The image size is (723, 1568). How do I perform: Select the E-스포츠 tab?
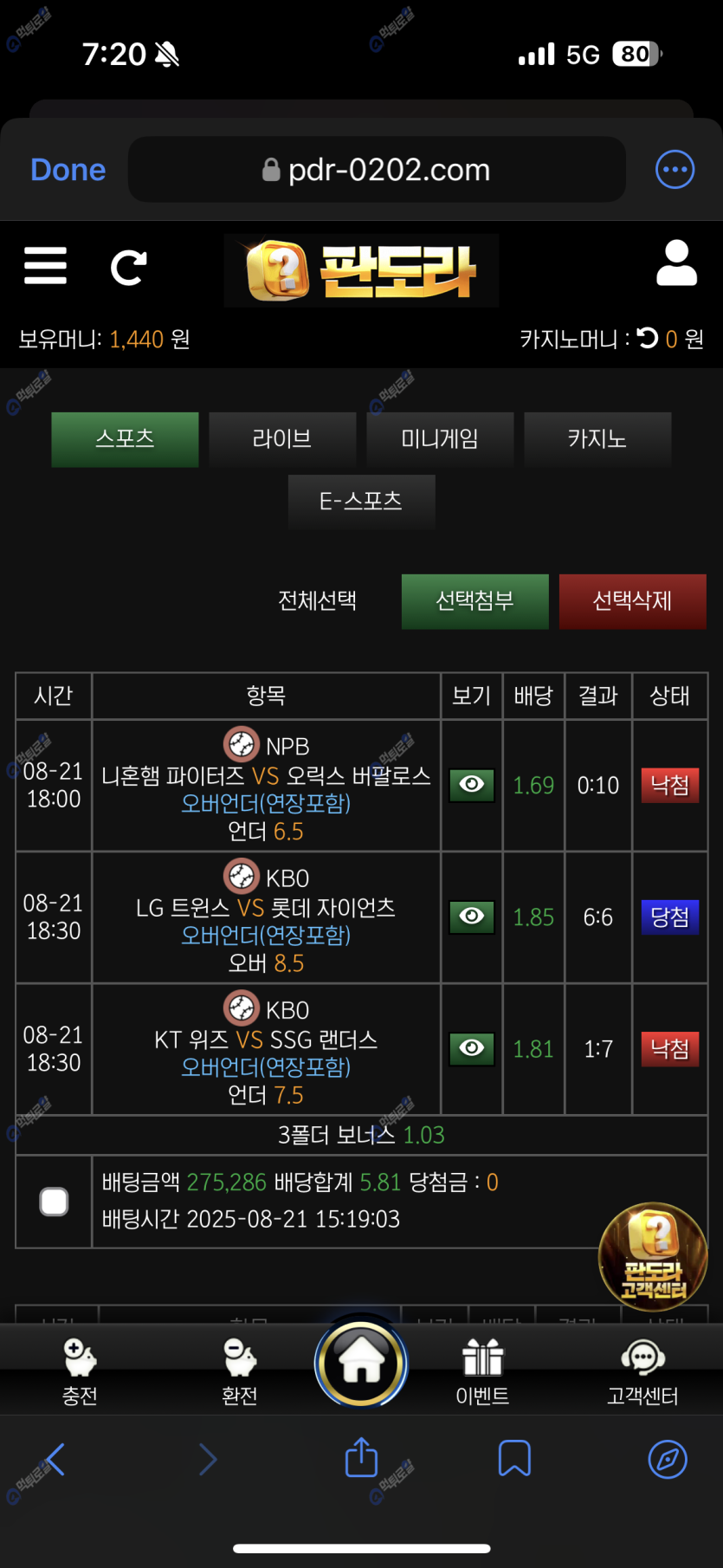[x=361, y=502]
